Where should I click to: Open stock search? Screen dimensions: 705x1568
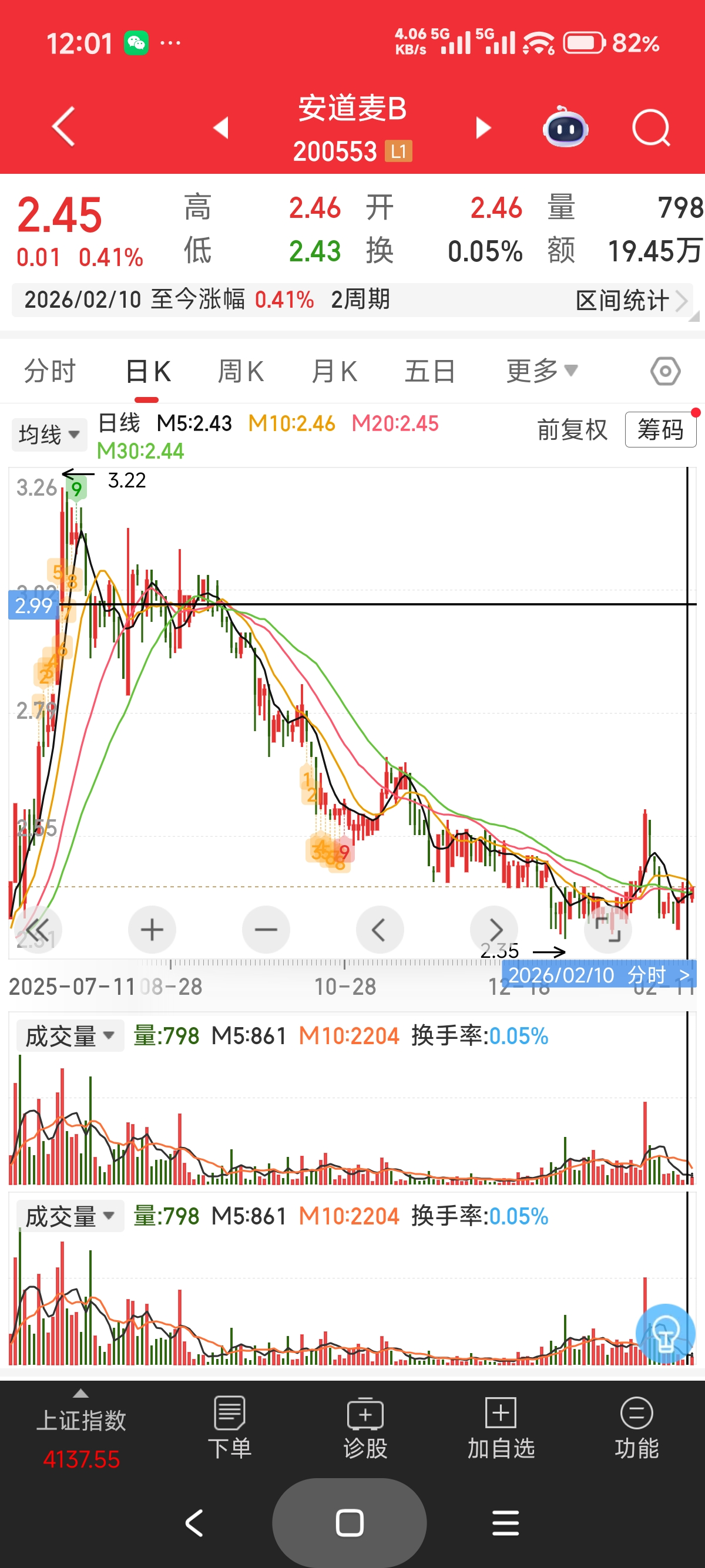tap(650, 128)
